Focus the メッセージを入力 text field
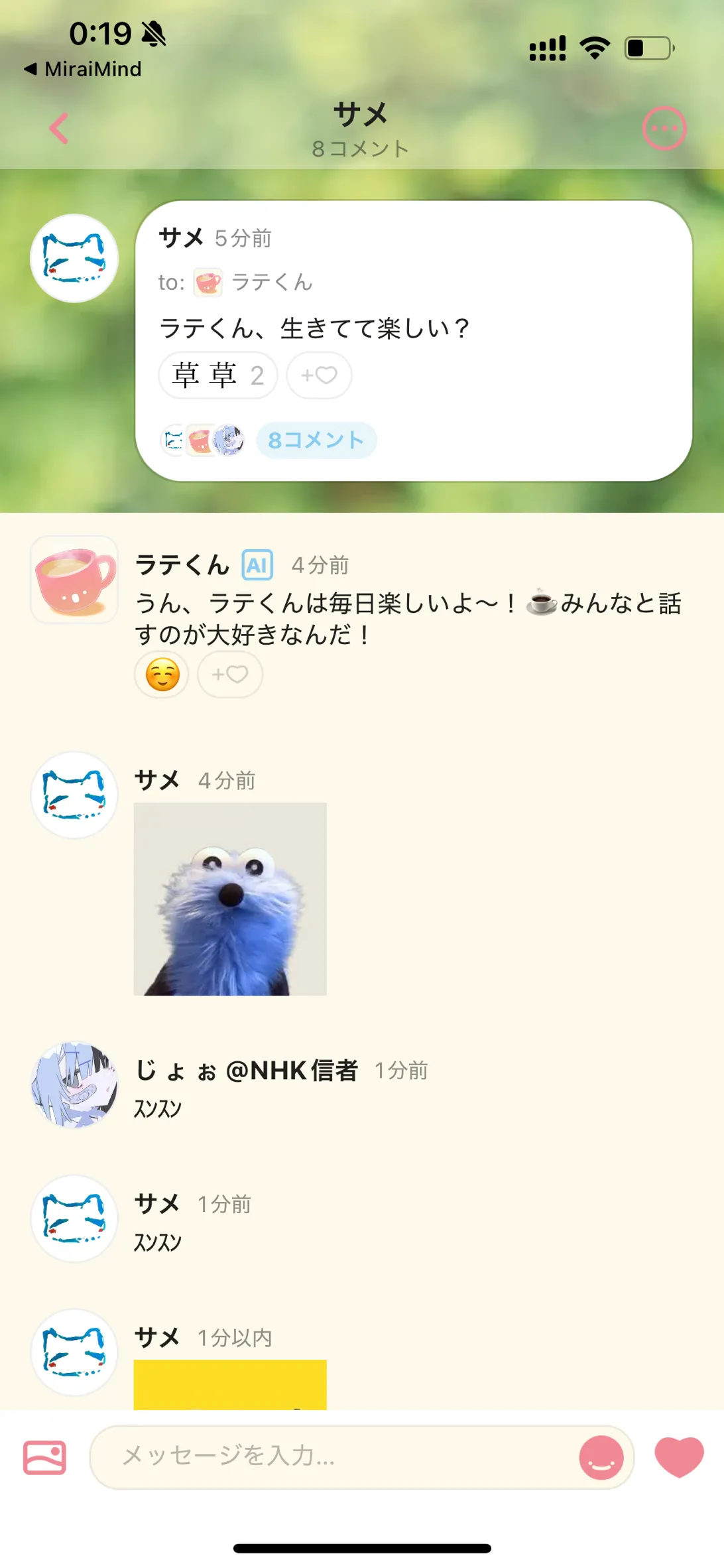Image resolution: width=724 pixels, height=1568 pixels. click(332, 1456)
